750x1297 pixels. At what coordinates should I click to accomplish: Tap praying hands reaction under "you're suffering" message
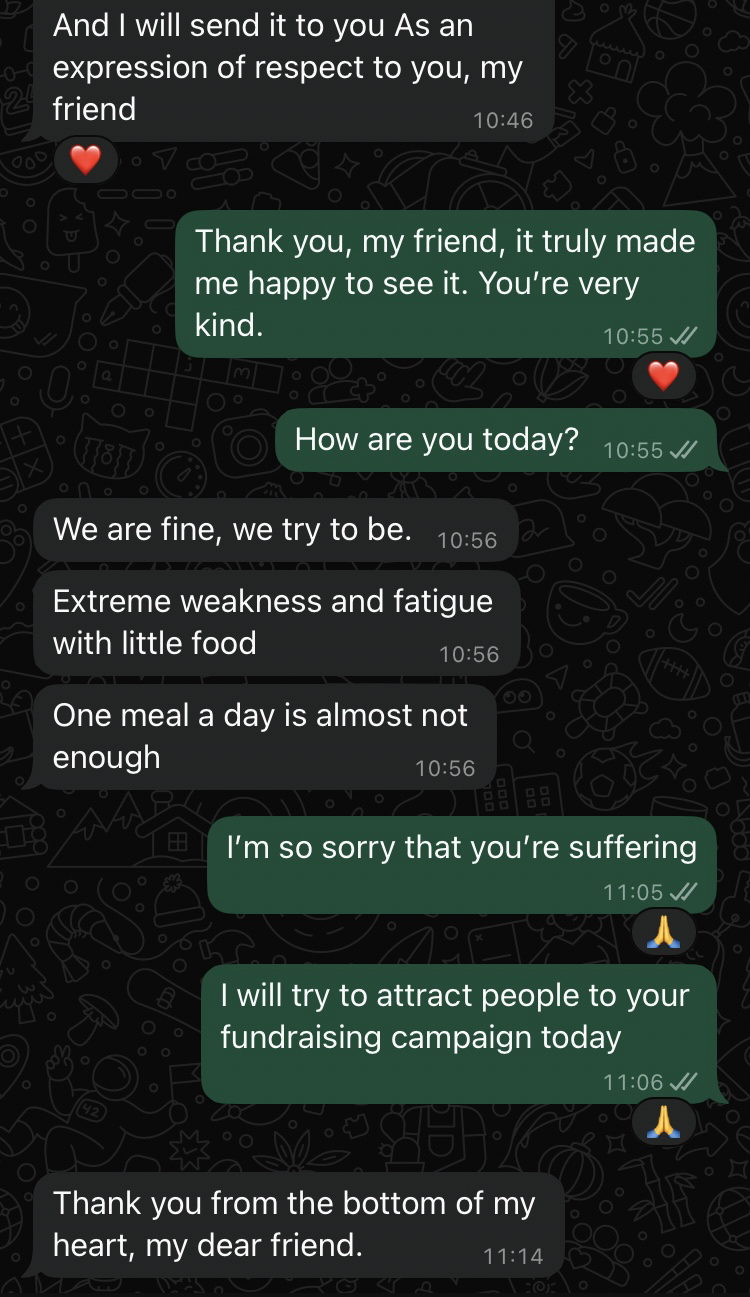click(663, 932)
